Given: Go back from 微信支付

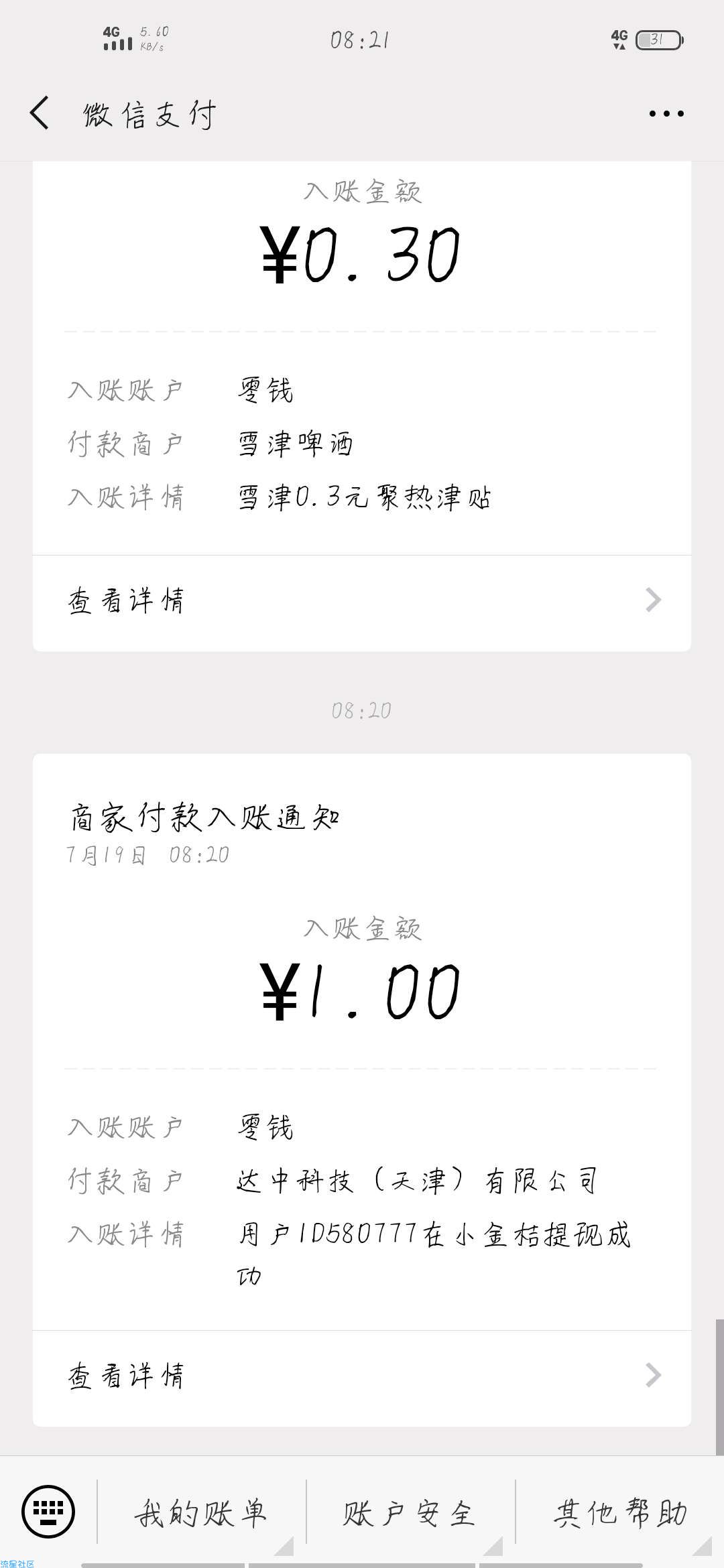Looking at the screenshot, I should [x=40, y=113].
